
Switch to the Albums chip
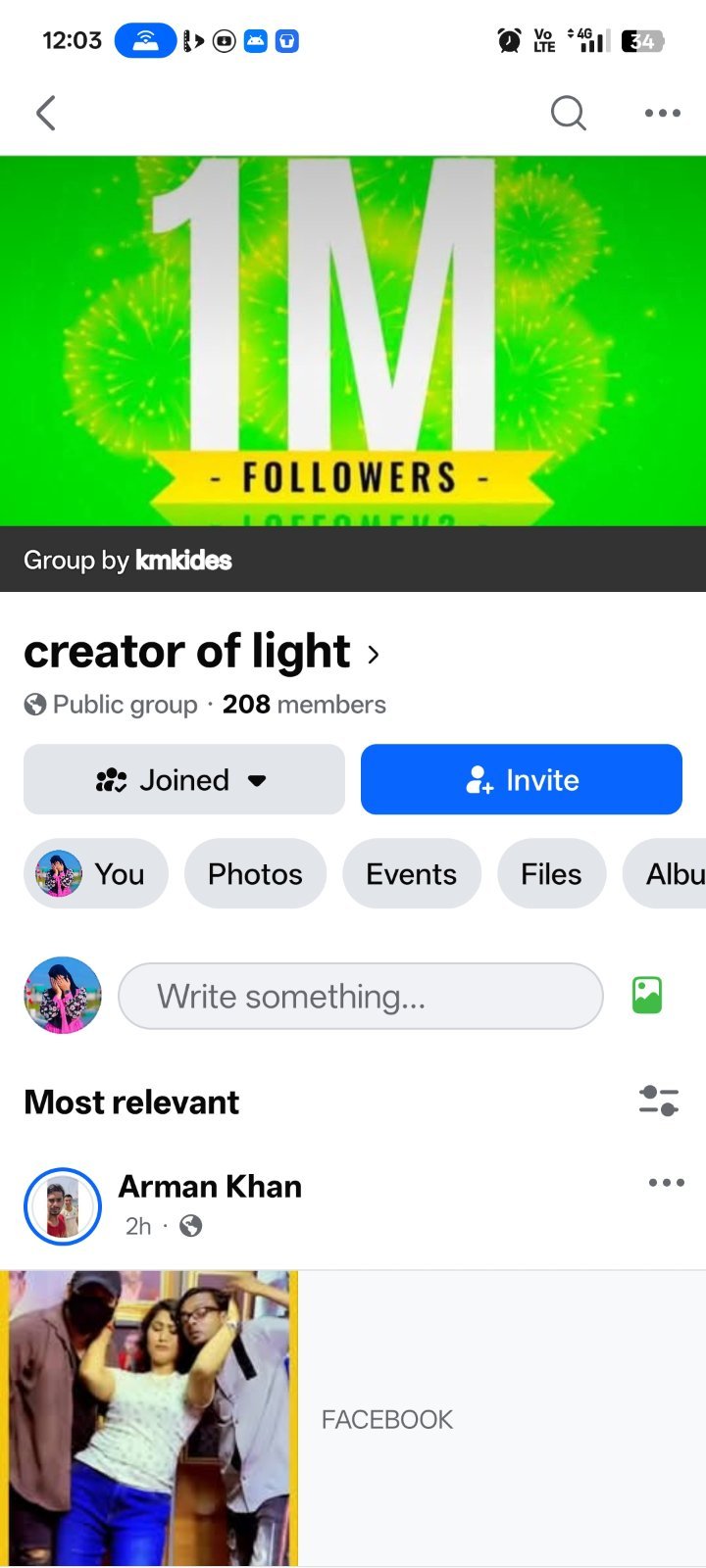665,873
